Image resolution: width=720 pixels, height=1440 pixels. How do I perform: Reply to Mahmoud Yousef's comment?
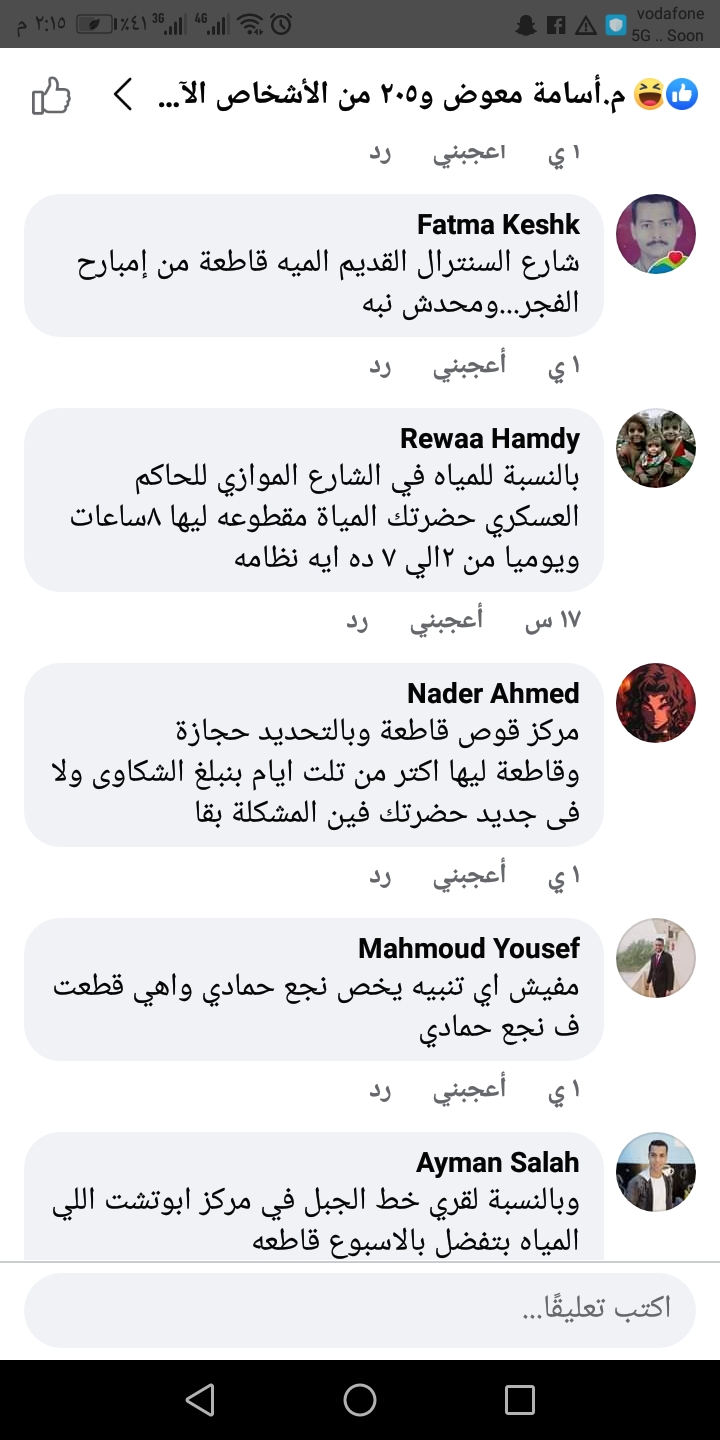[379, 1089]
